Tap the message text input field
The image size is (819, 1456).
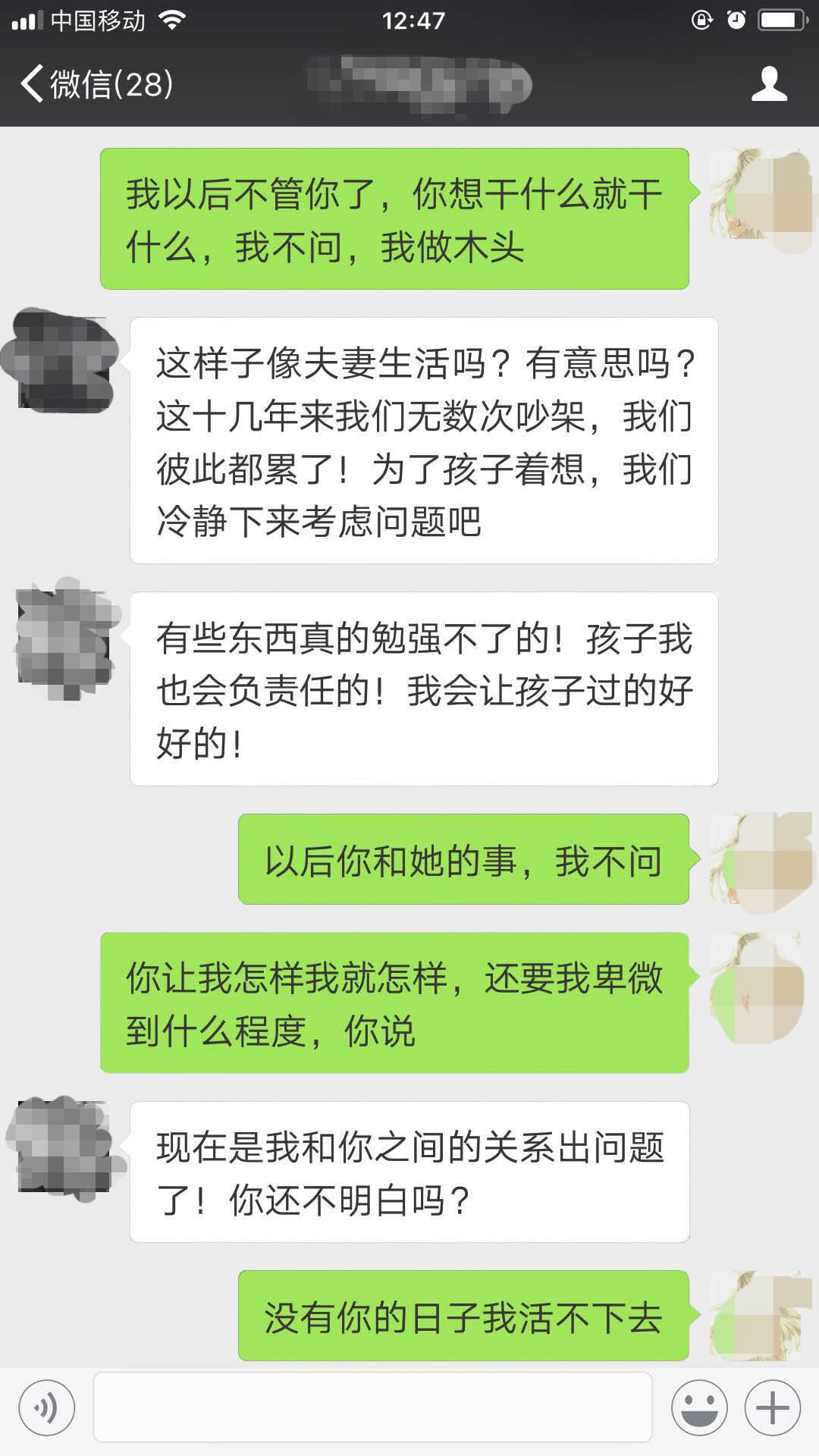click(372, 1407)
